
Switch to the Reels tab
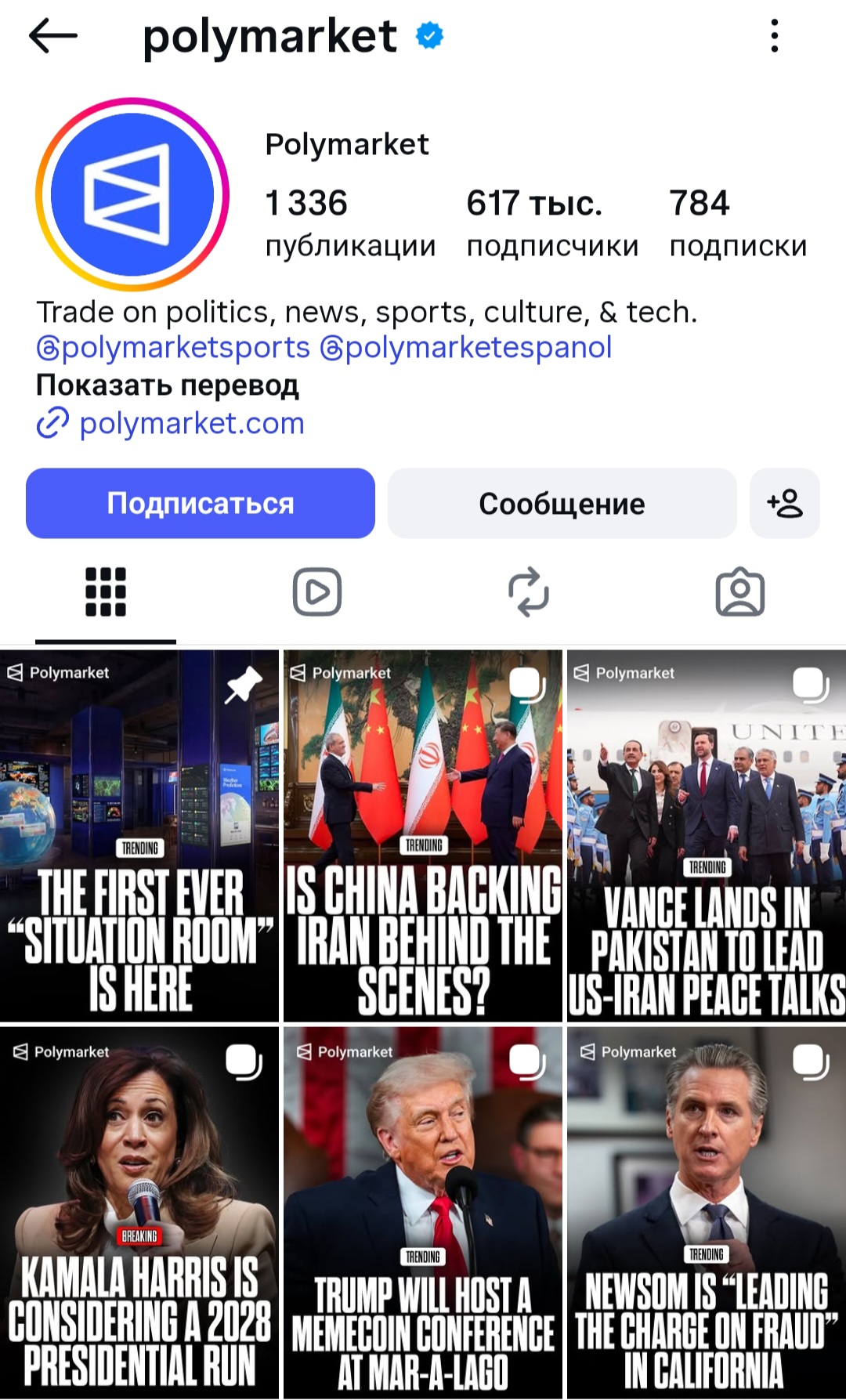tap(316, 592)
